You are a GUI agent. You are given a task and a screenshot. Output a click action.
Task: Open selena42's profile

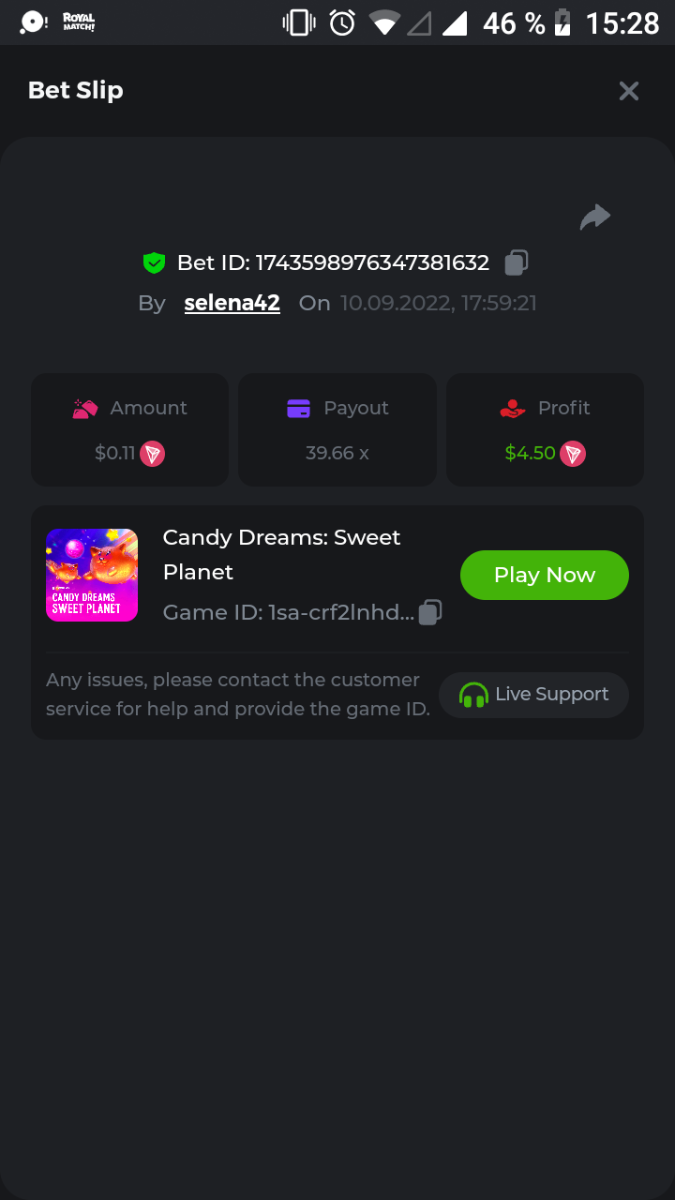(232, 303)
